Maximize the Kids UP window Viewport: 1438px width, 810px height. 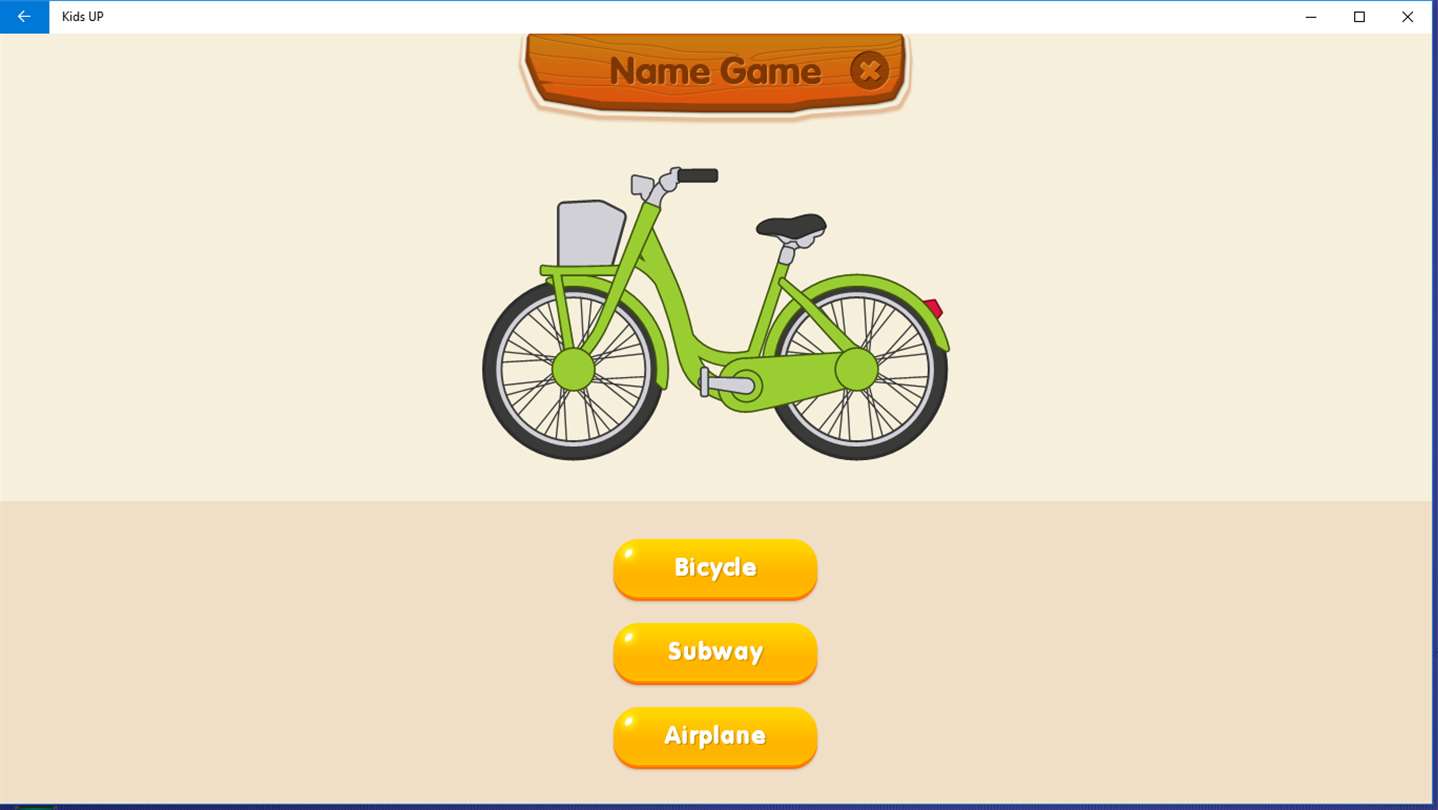click(1359, 17)
